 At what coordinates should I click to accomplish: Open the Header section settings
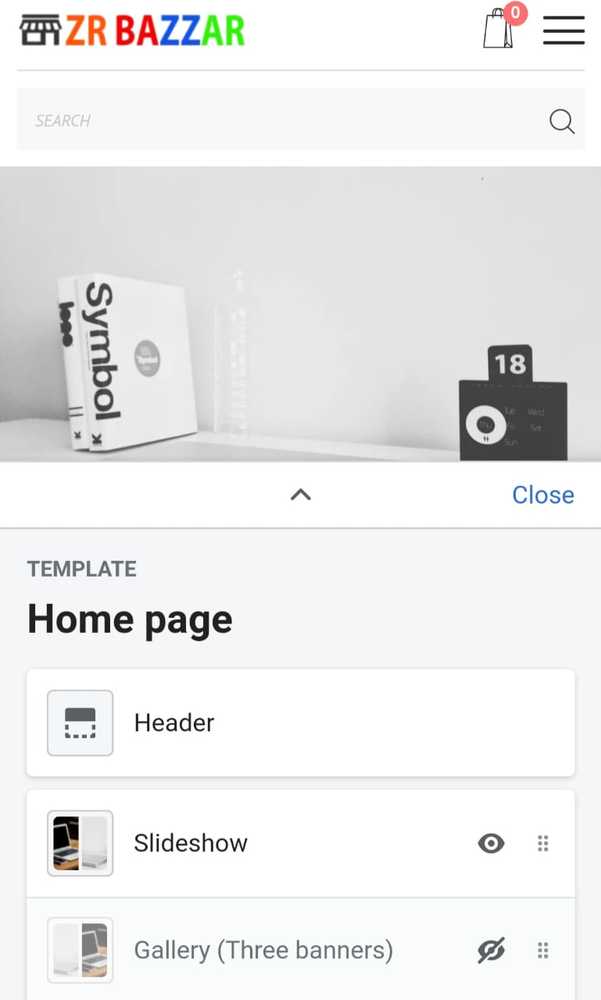coord(300,722)
